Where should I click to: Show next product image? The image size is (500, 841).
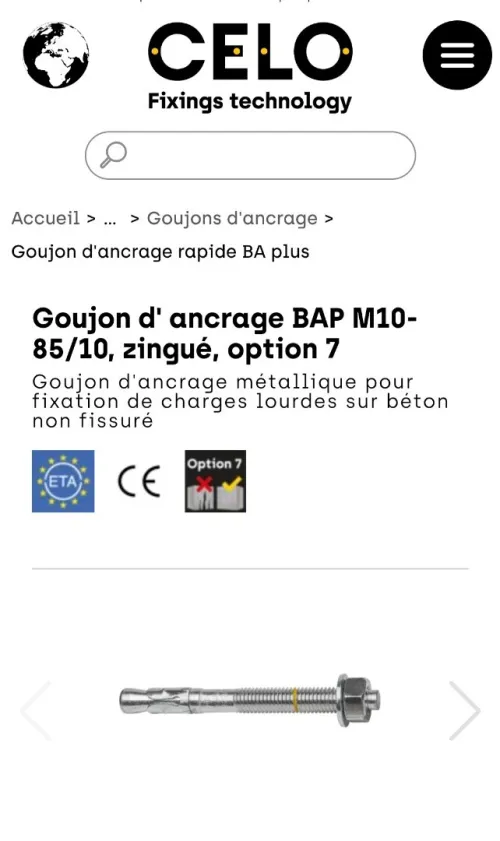click(x=464, y=710)
